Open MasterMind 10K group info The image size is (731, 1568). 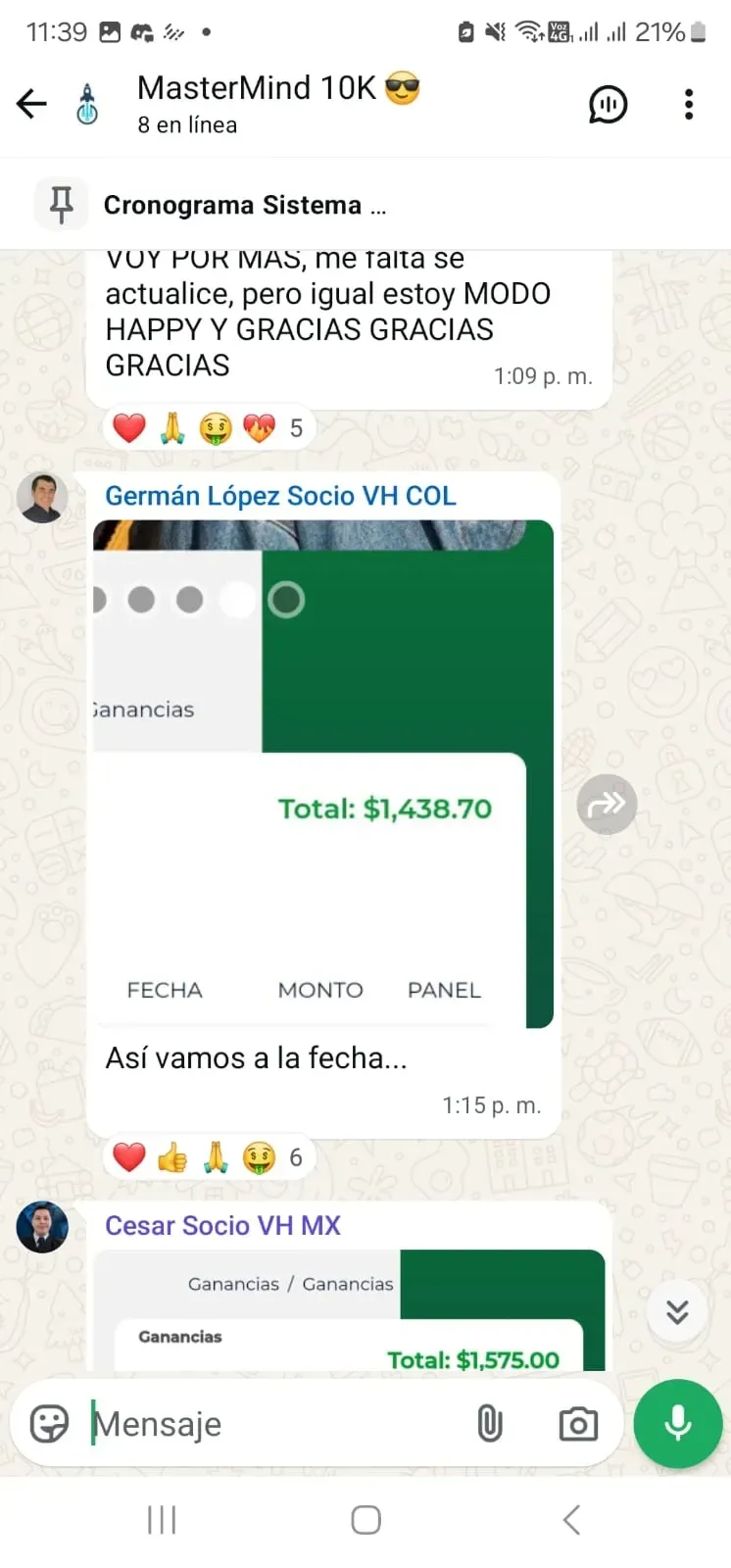coord(279,104)
